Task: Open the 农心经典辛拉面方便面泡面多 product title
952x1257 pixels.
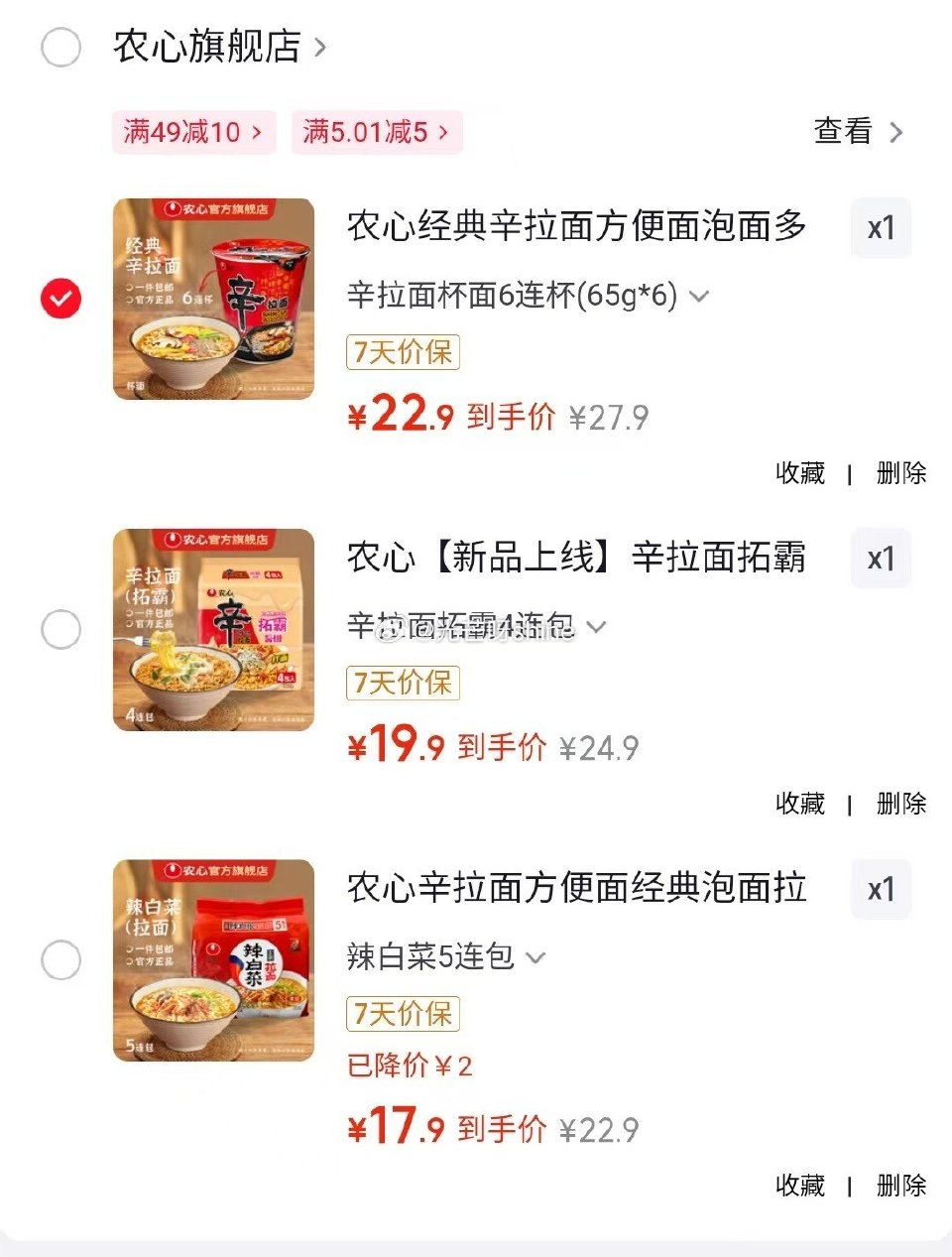Action: pyautogui.click(x=577, y=227)
